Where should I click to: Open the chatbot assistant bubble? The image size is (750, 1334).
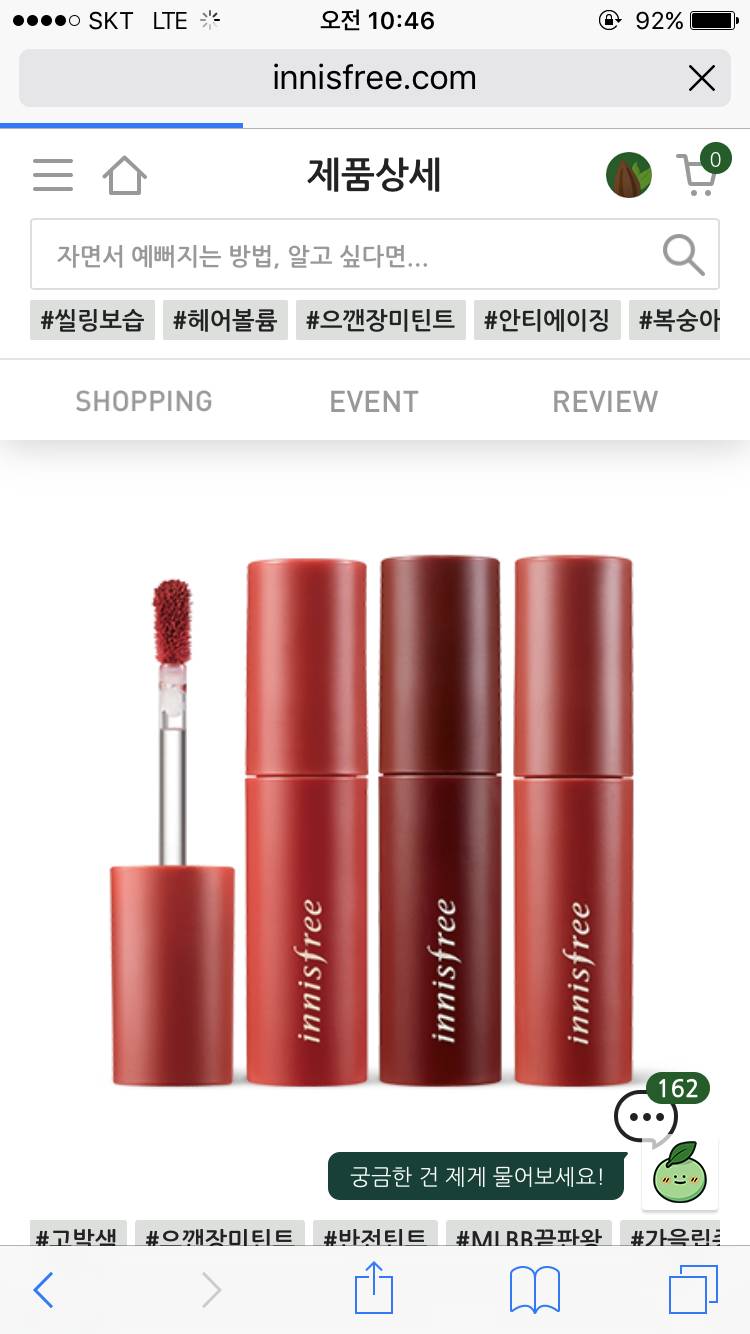coord(680,1172)
